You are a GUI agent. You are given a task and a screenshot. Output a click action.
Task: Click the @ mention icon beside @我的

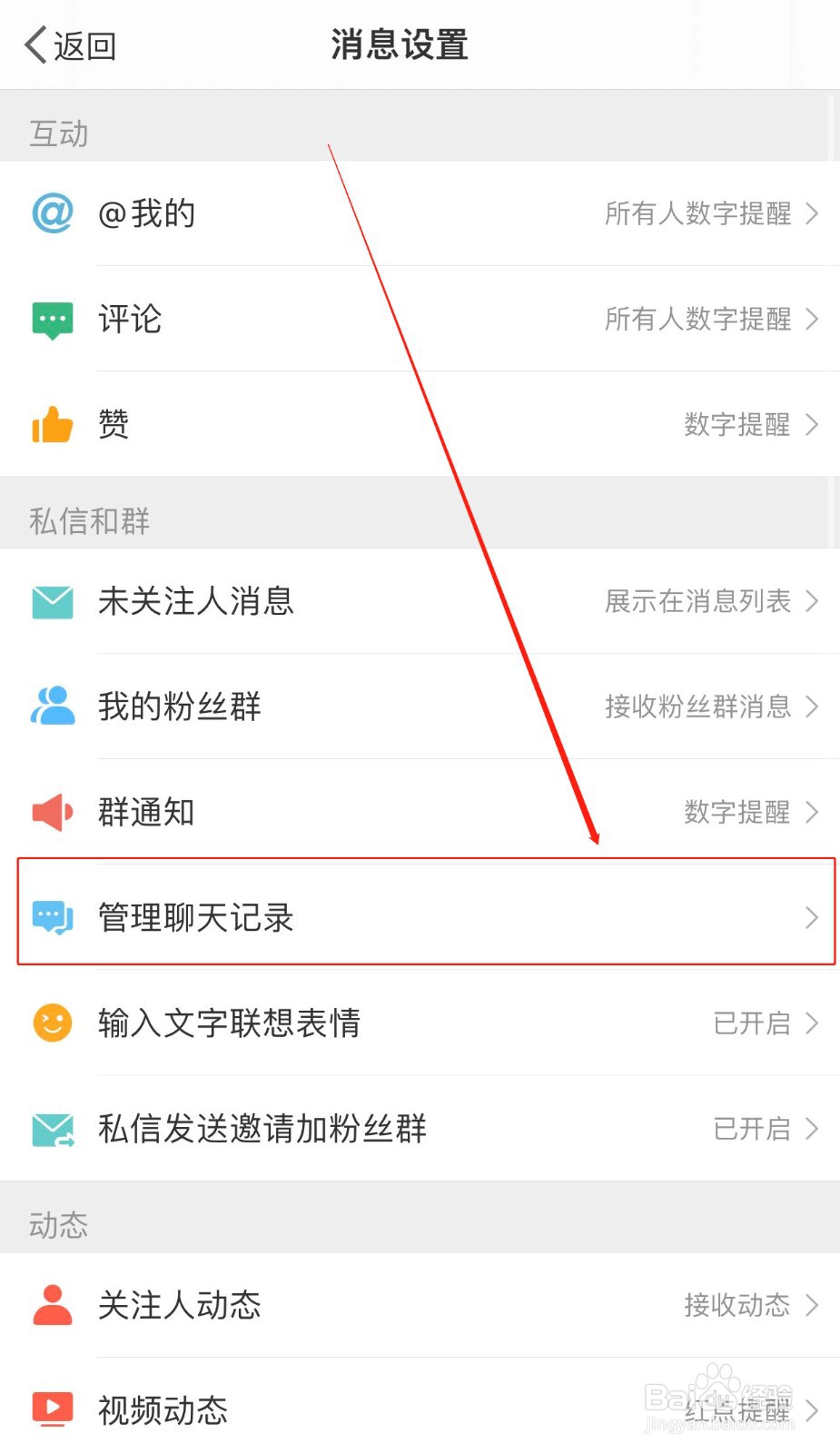point(52,213)
